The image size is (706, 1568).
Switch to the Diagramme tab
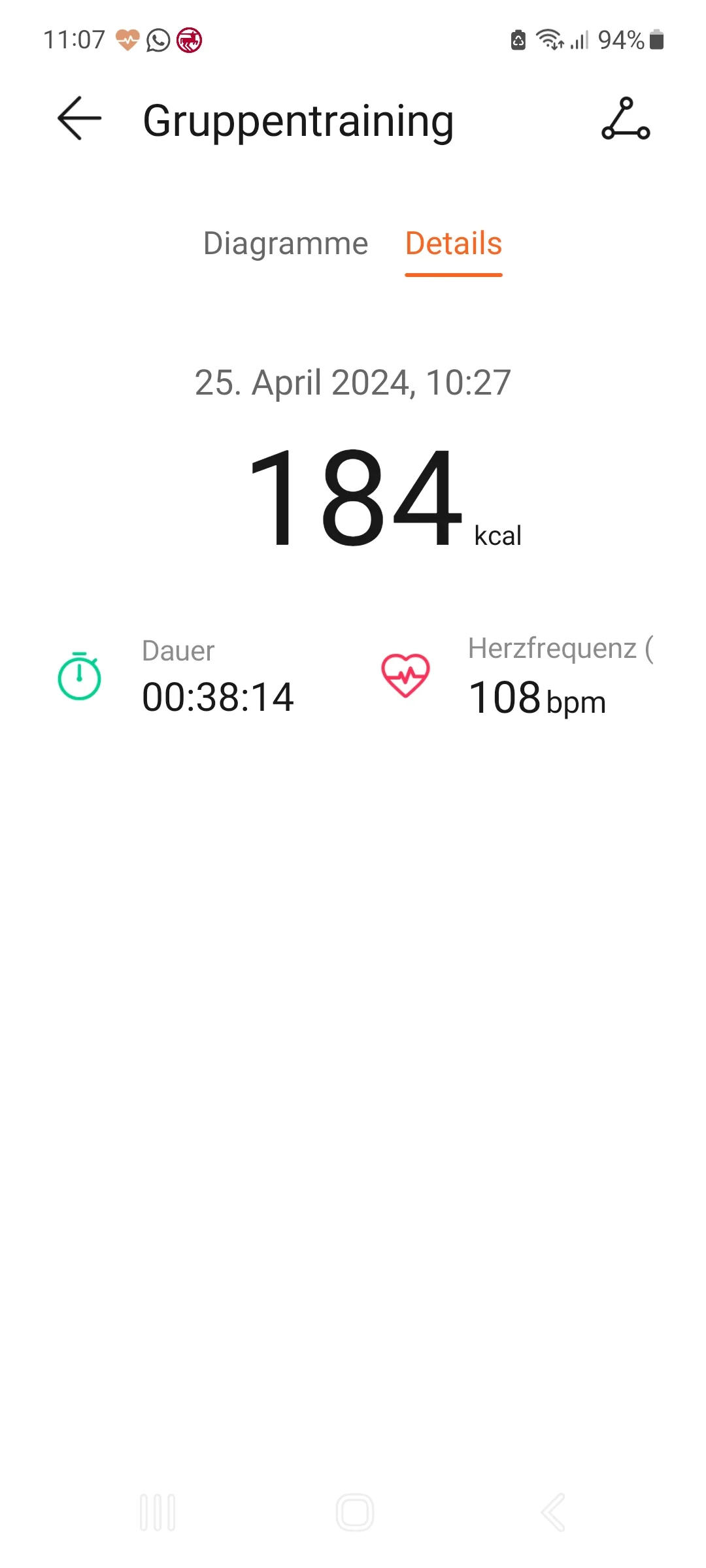tap(285, 243)
